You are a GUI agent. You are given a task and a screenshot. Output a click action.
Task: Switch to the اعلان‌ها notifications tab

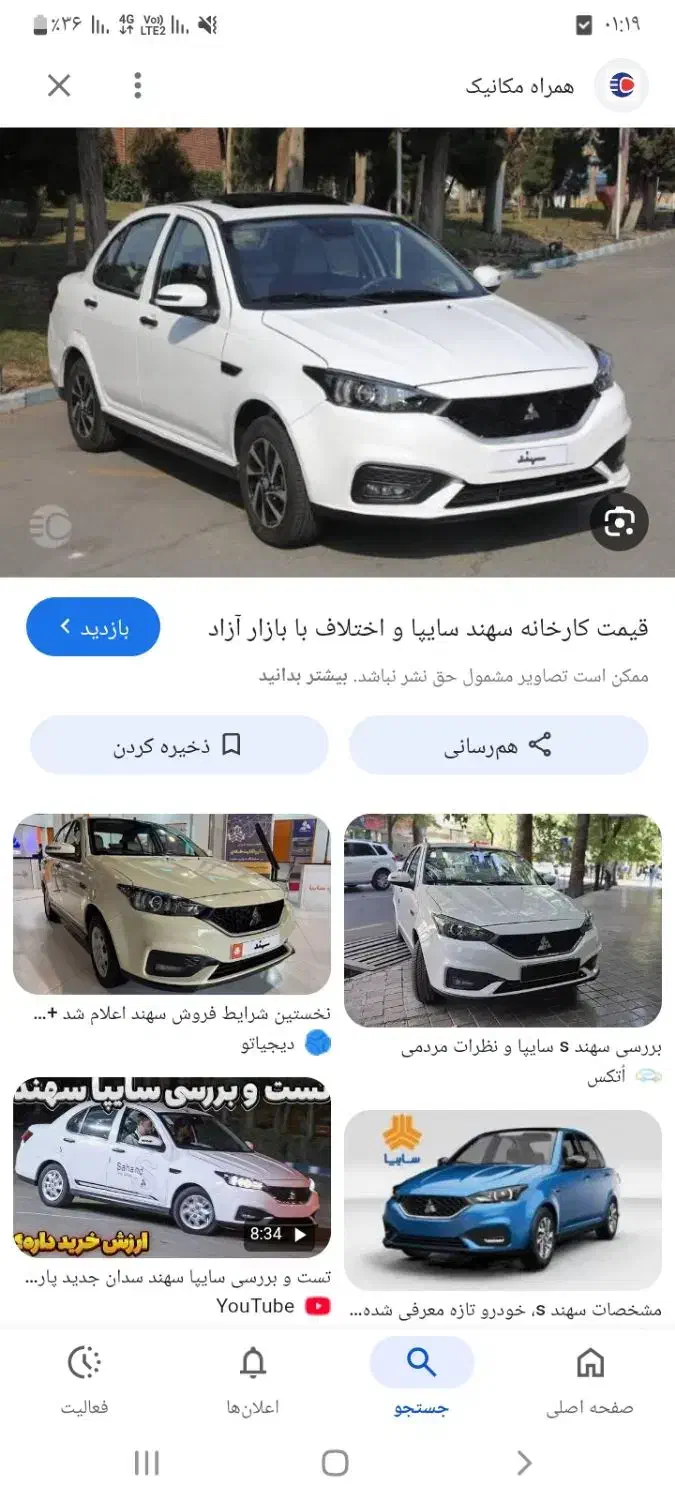[253, 1380]
